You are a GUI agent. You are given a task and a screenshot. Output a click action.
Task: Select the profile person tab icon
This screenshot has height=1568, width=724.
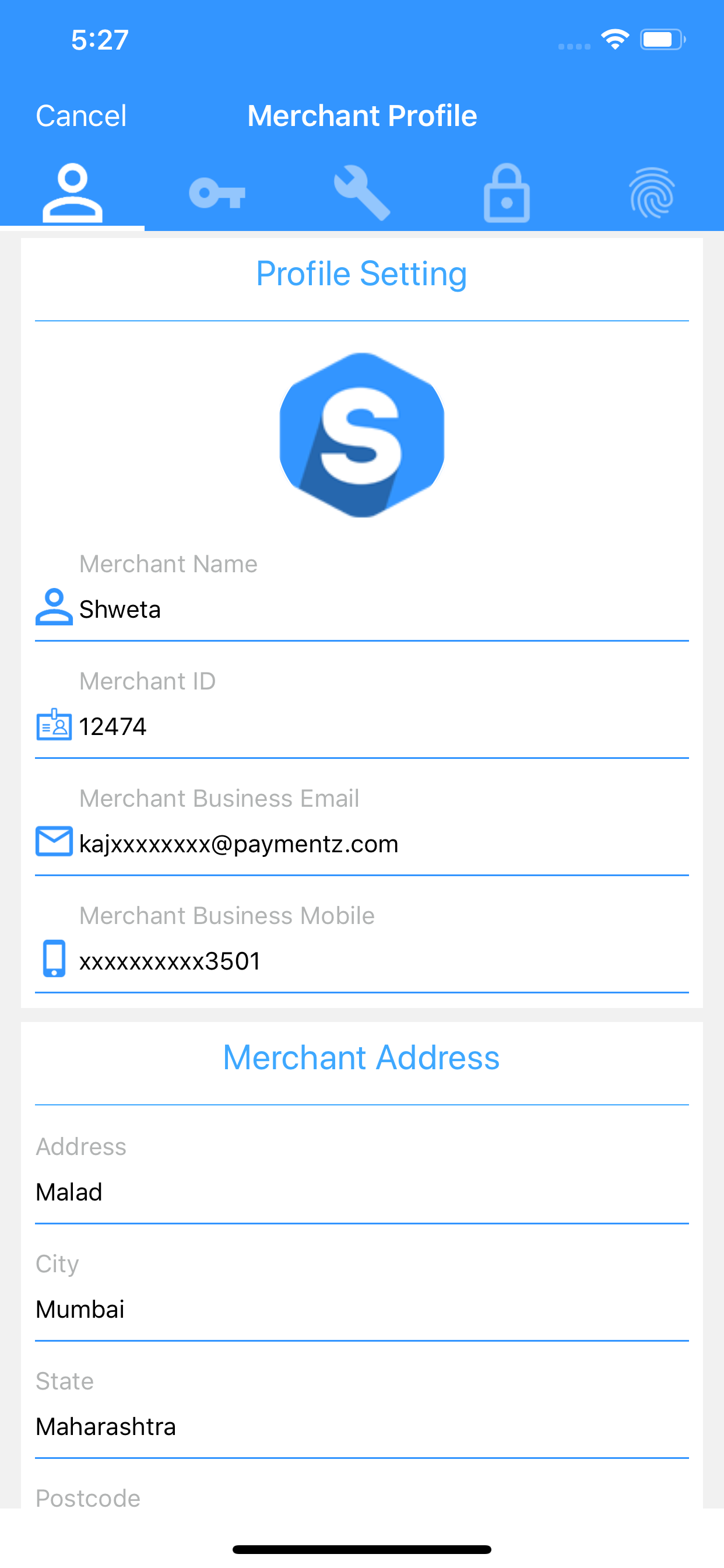click(x=72, y=193)
